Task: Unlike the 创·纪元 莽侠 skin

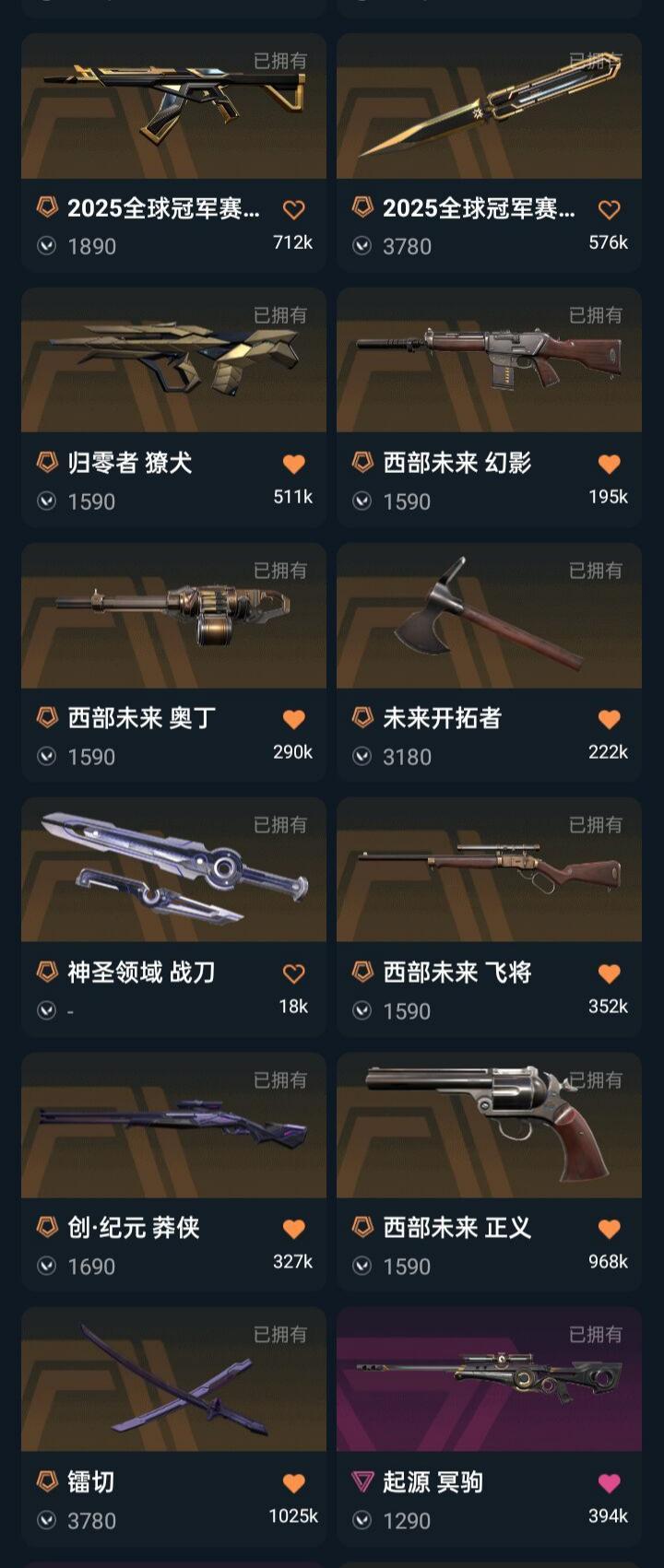Action: tap(293, 1230)
